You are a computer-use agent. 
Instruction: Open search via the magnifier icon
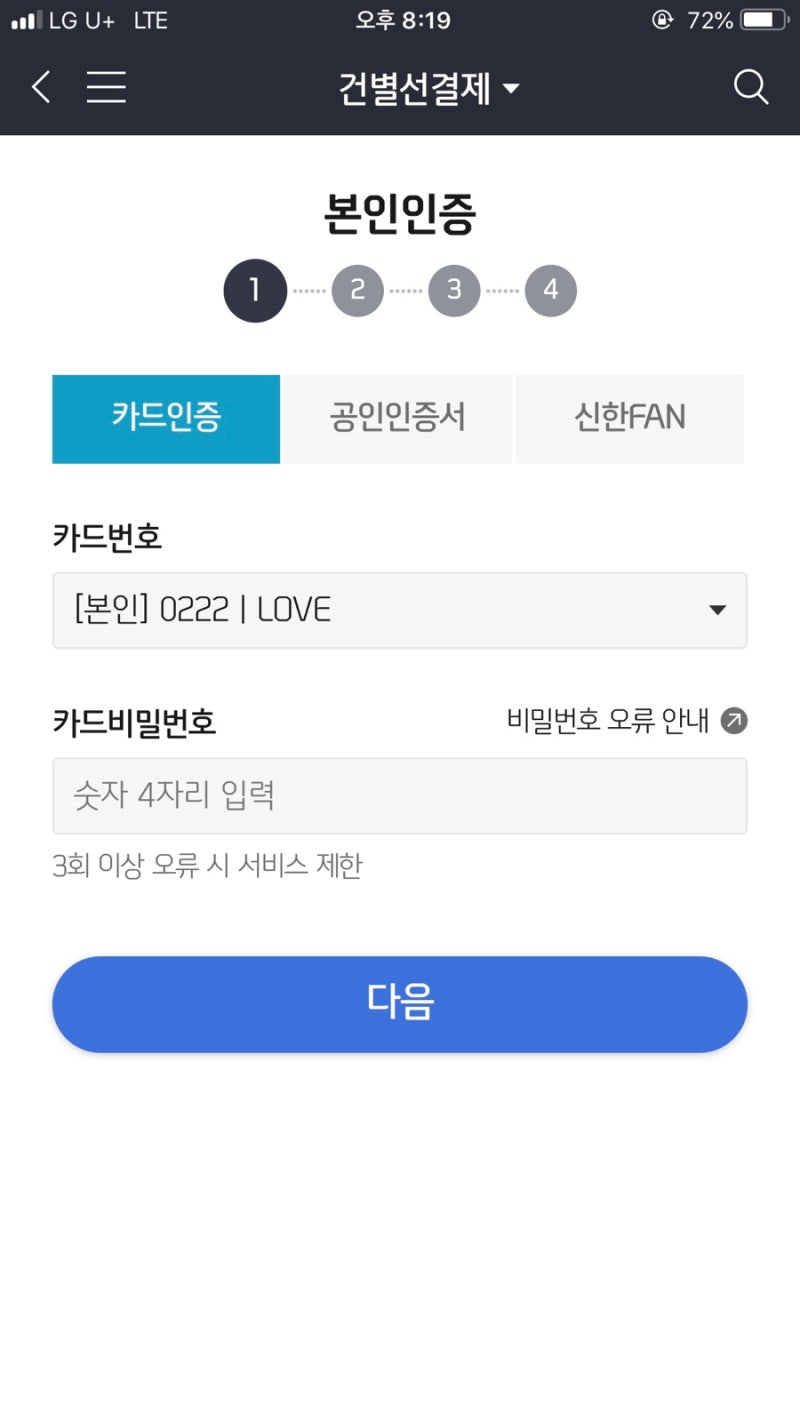(750, 88)
